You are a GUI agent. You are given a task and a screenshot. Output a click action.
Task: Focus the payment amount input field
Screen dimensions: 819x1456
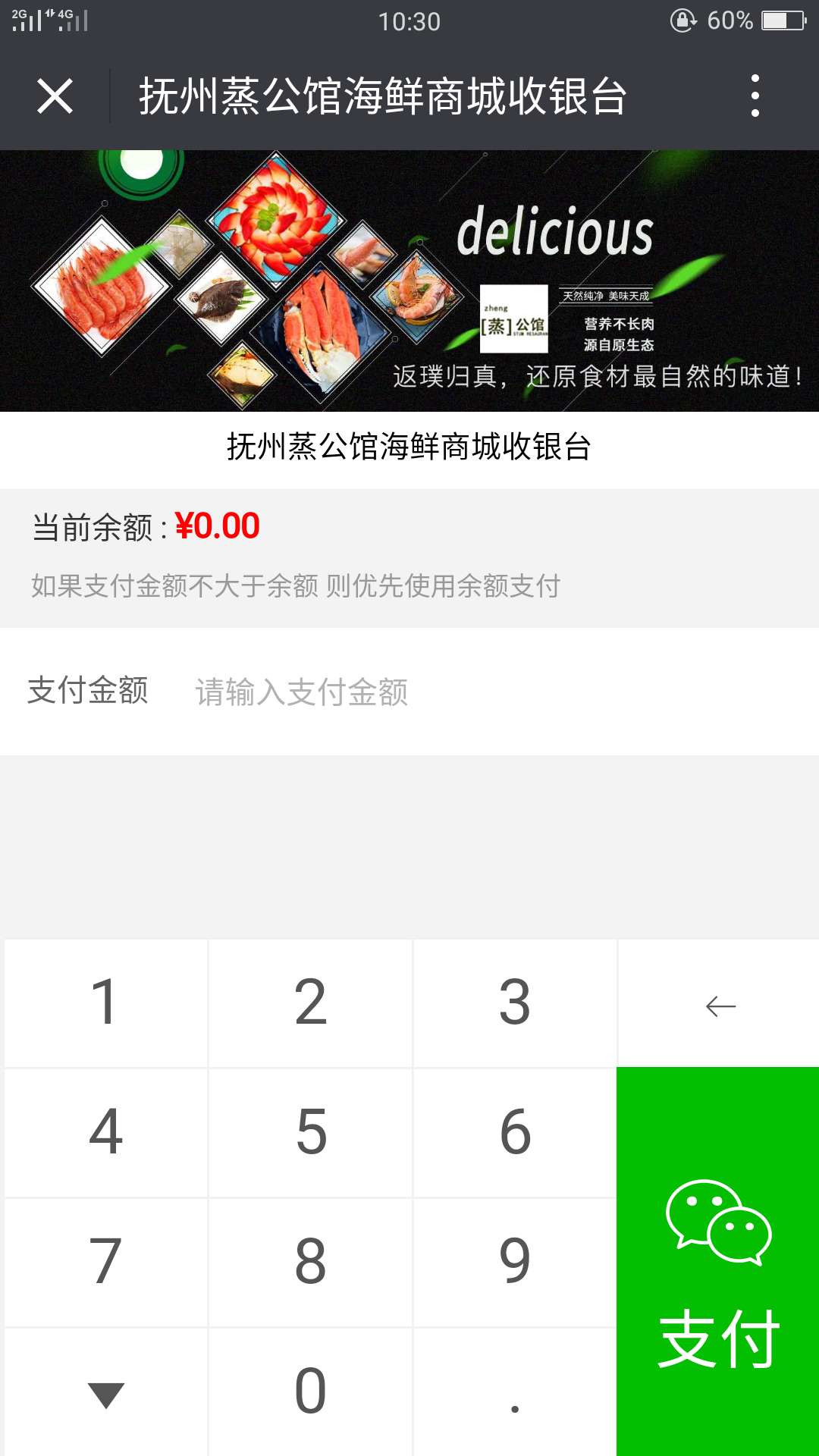(485, 692)
